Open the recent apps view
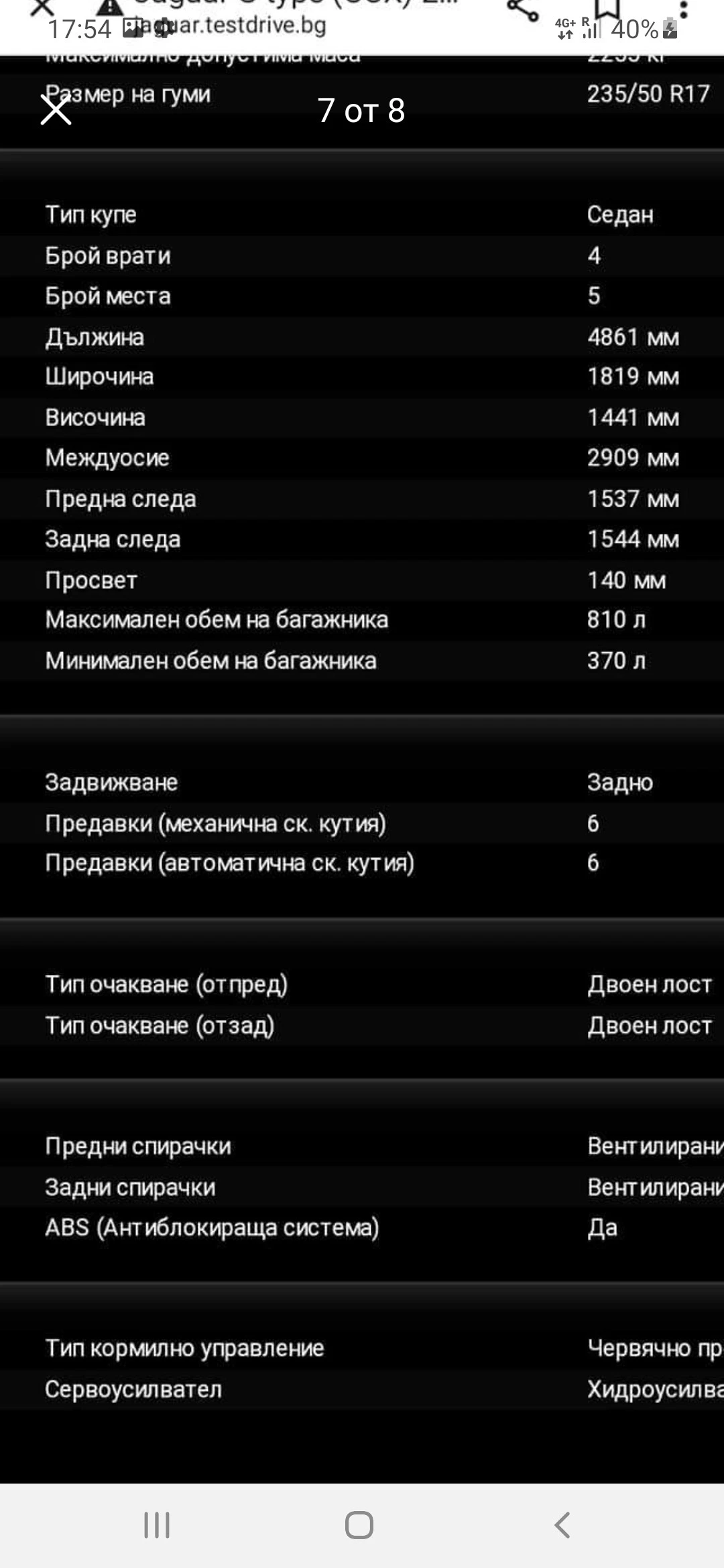This screenshot has height=1568, width=724. click(x=157, y=1524)
